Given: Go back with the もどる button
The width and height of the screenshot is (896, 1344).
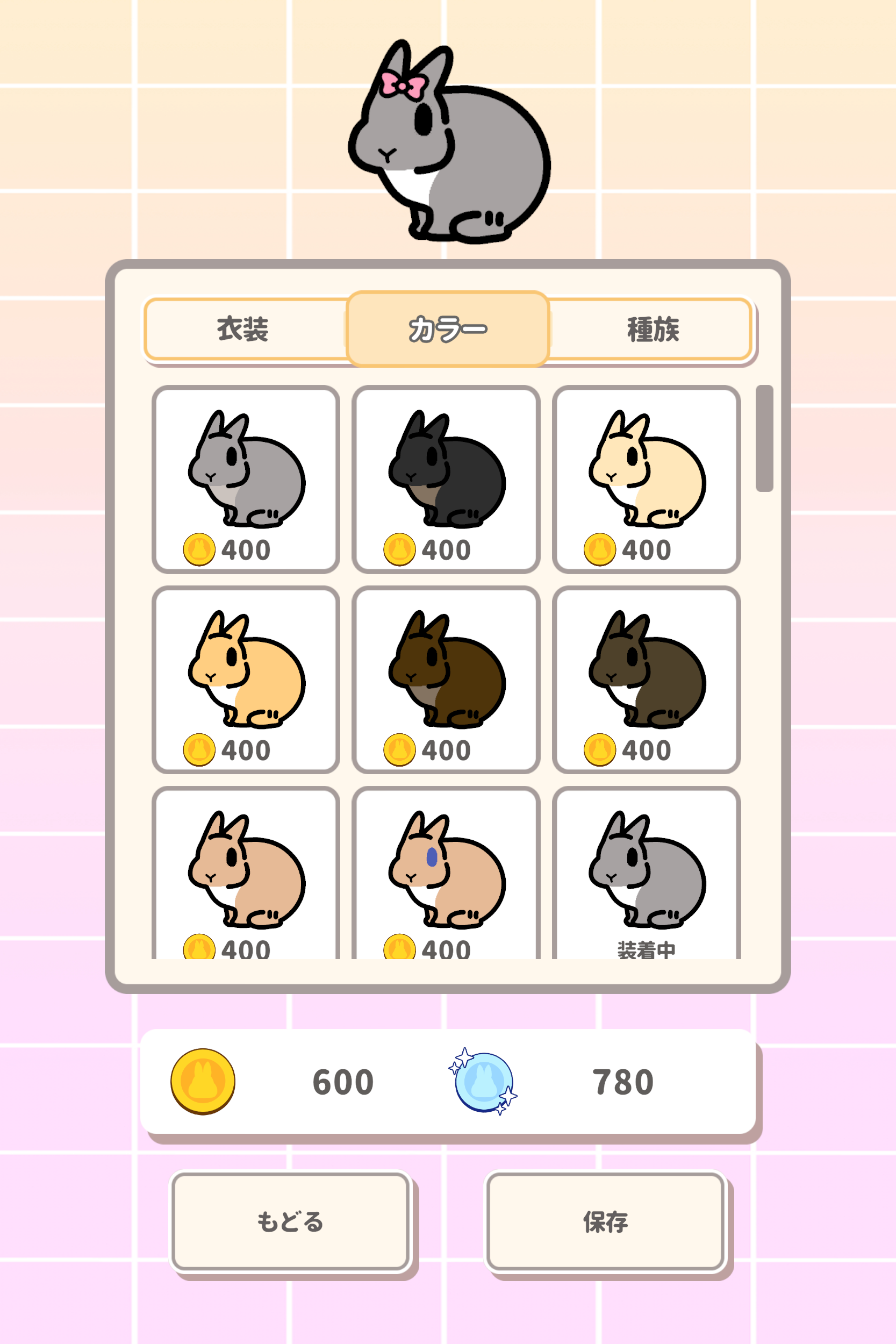Looking at the screenshot, I should pos(290,1222).
